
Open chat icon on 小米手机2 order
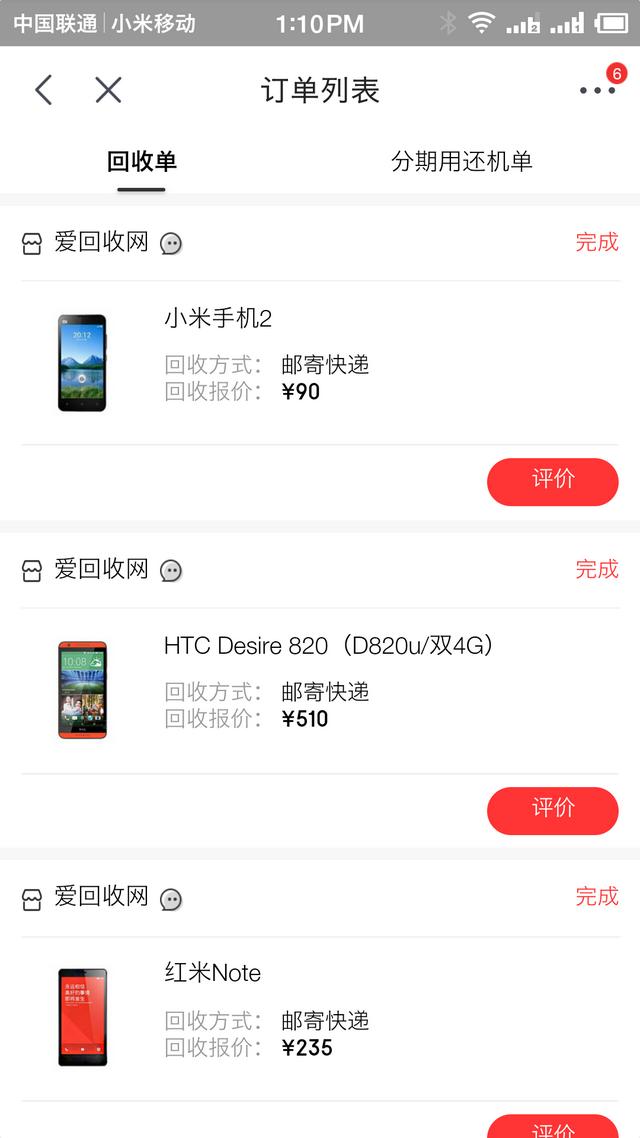(x=171, y=243)
